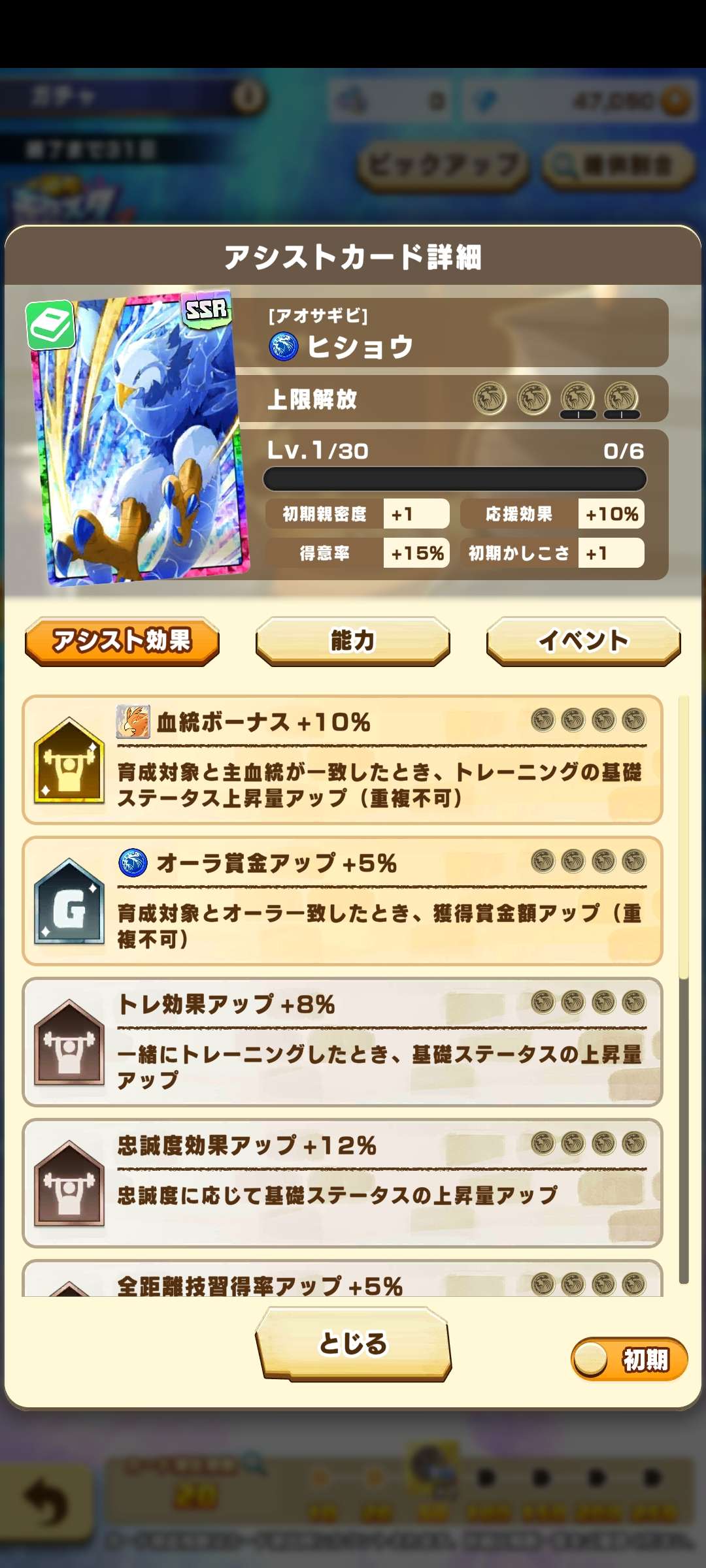The width and height of the screenshot is (706, 1568).
Task: Switch to the アシスト効果 tab
Action: pos(122,641)
